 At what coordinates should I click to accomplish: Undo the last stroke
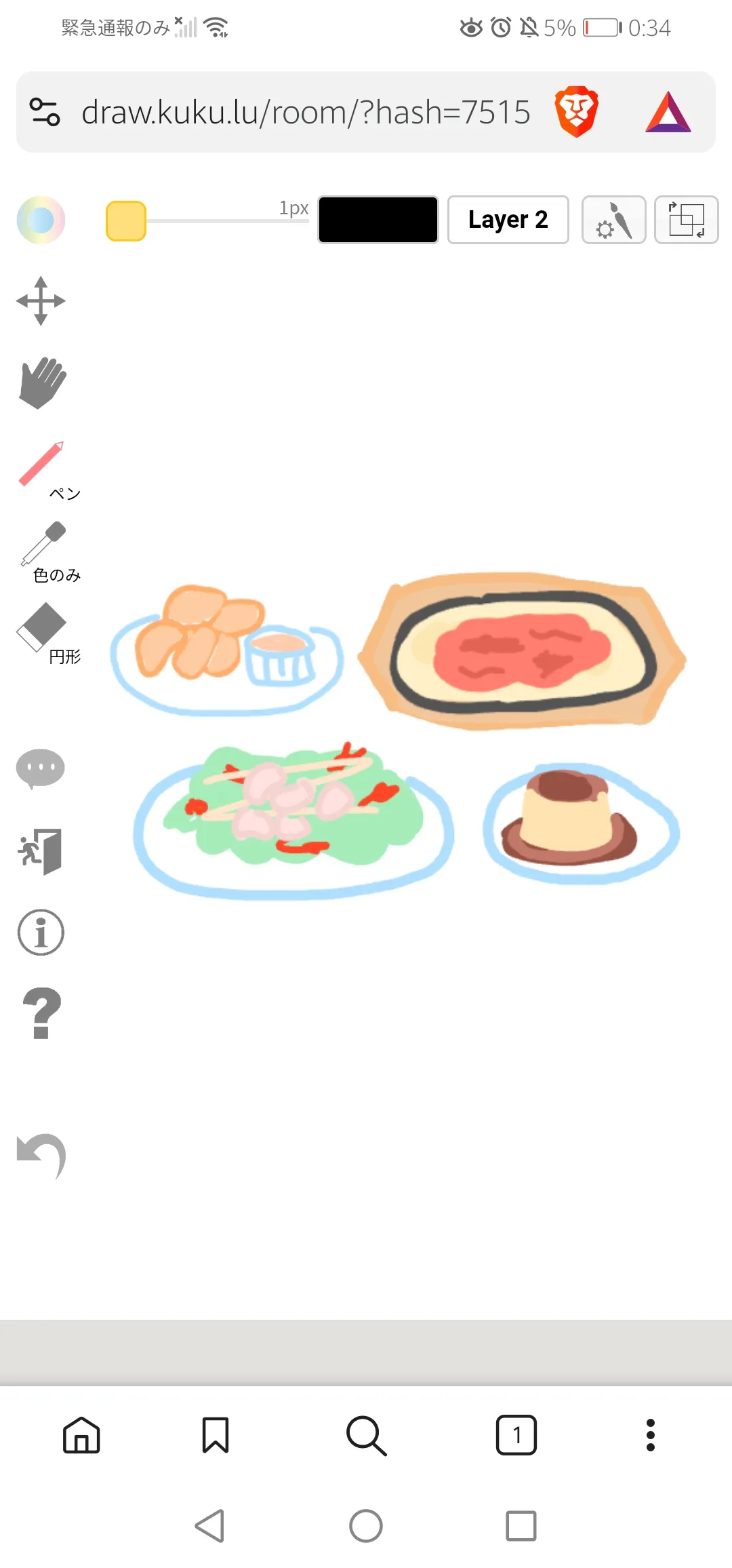41,1156
